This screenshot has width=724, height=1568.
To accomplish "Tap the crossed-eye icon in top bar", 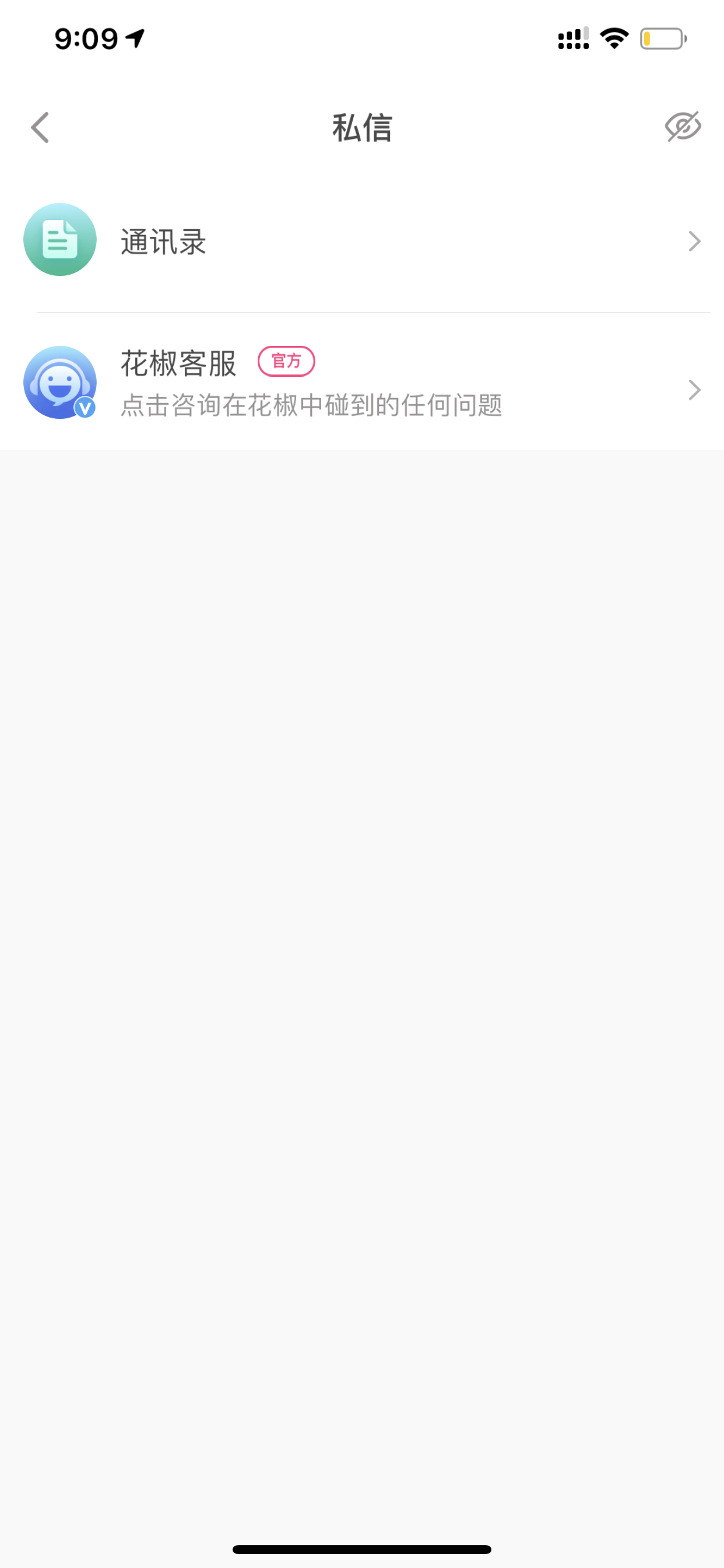I will coord(683,127).
